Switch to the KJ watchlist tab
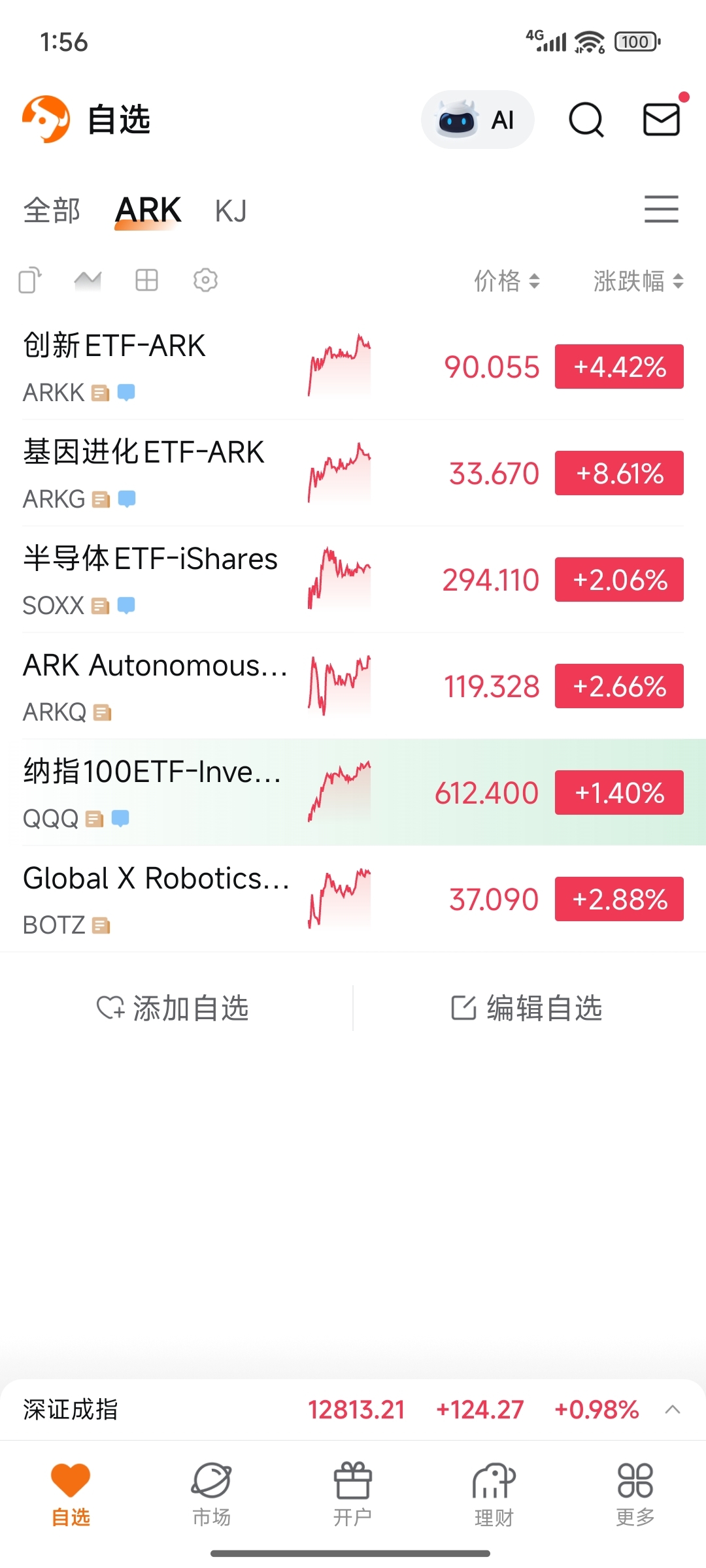The image size is (706, 1568). click(x=231, y=211)
